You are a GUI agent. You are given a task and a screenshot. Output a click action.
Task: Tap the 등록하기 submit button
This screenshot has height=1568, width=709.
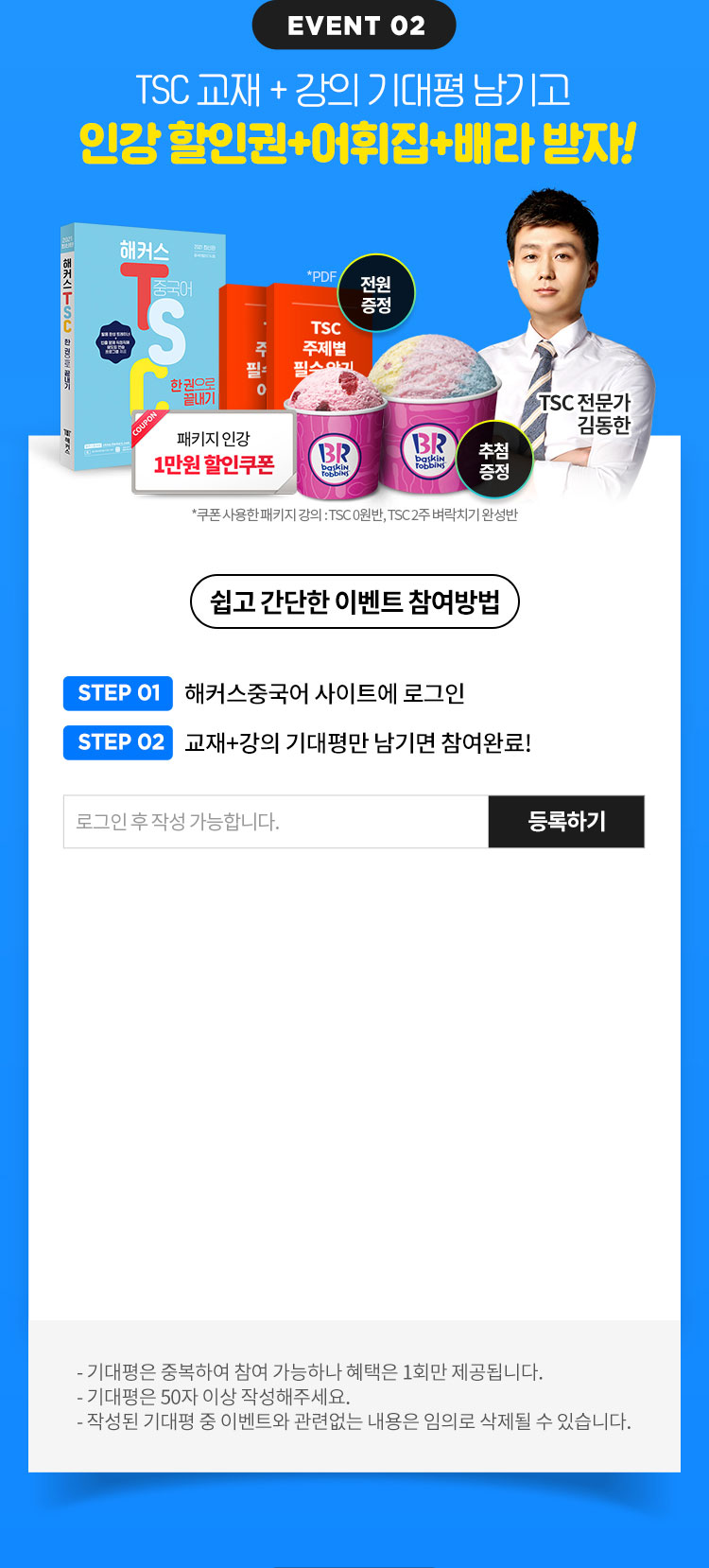pyautogui.click(x=566, y=821)
